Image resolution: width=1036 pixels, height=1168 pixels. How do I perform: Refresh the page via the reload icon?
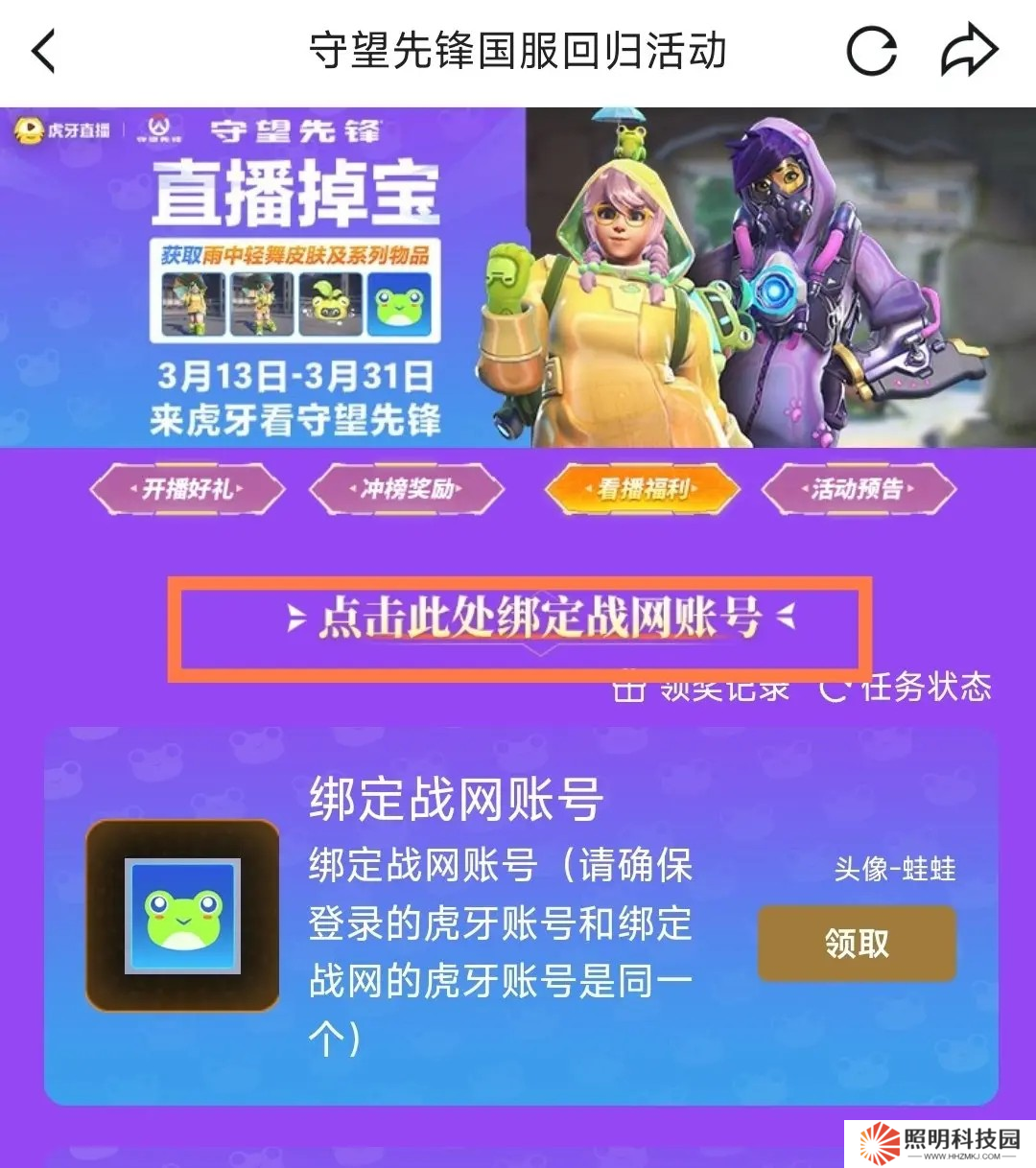pos(871,51)
